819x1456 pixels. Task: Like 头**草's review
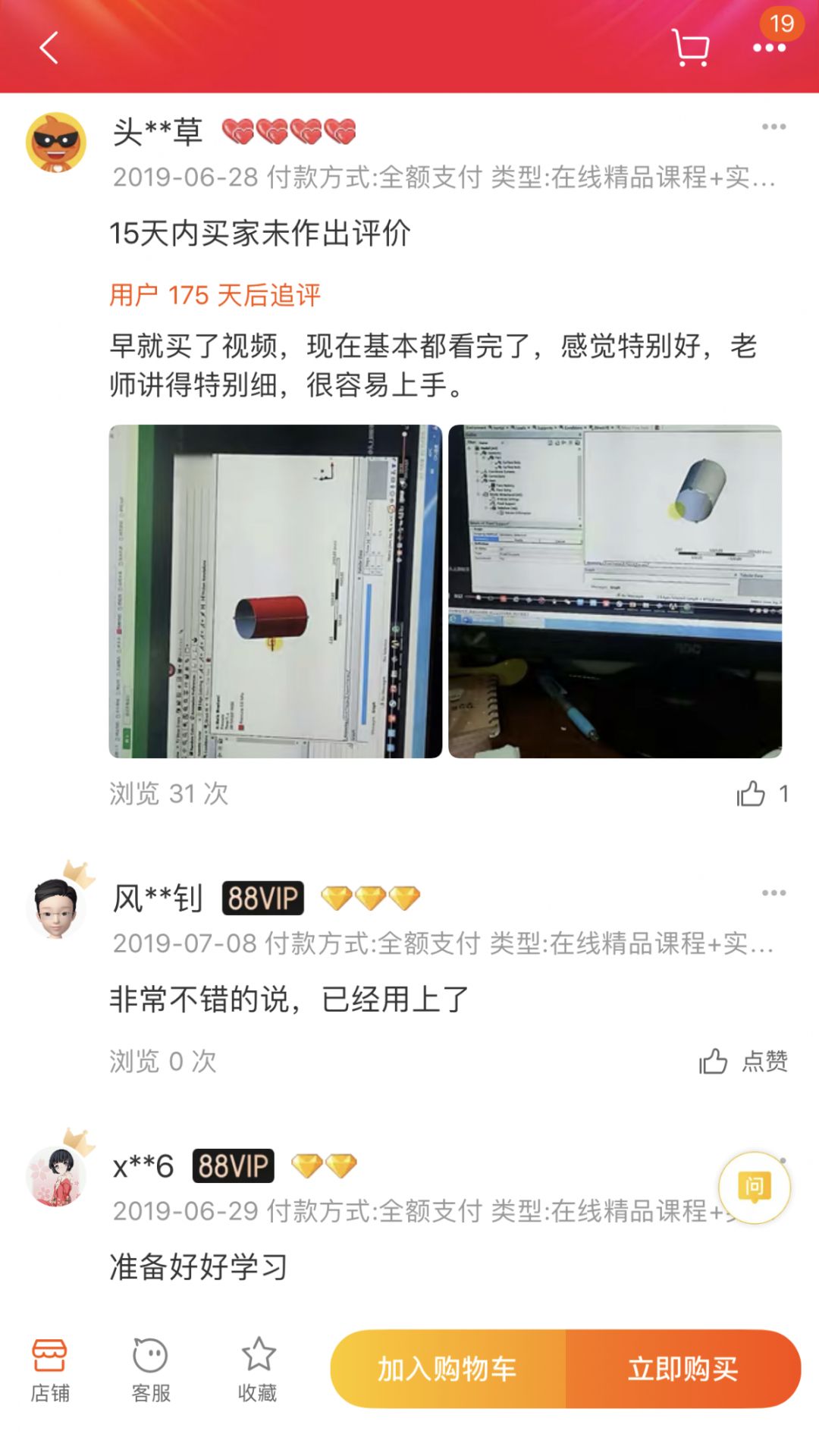click(x=752, y=794)
